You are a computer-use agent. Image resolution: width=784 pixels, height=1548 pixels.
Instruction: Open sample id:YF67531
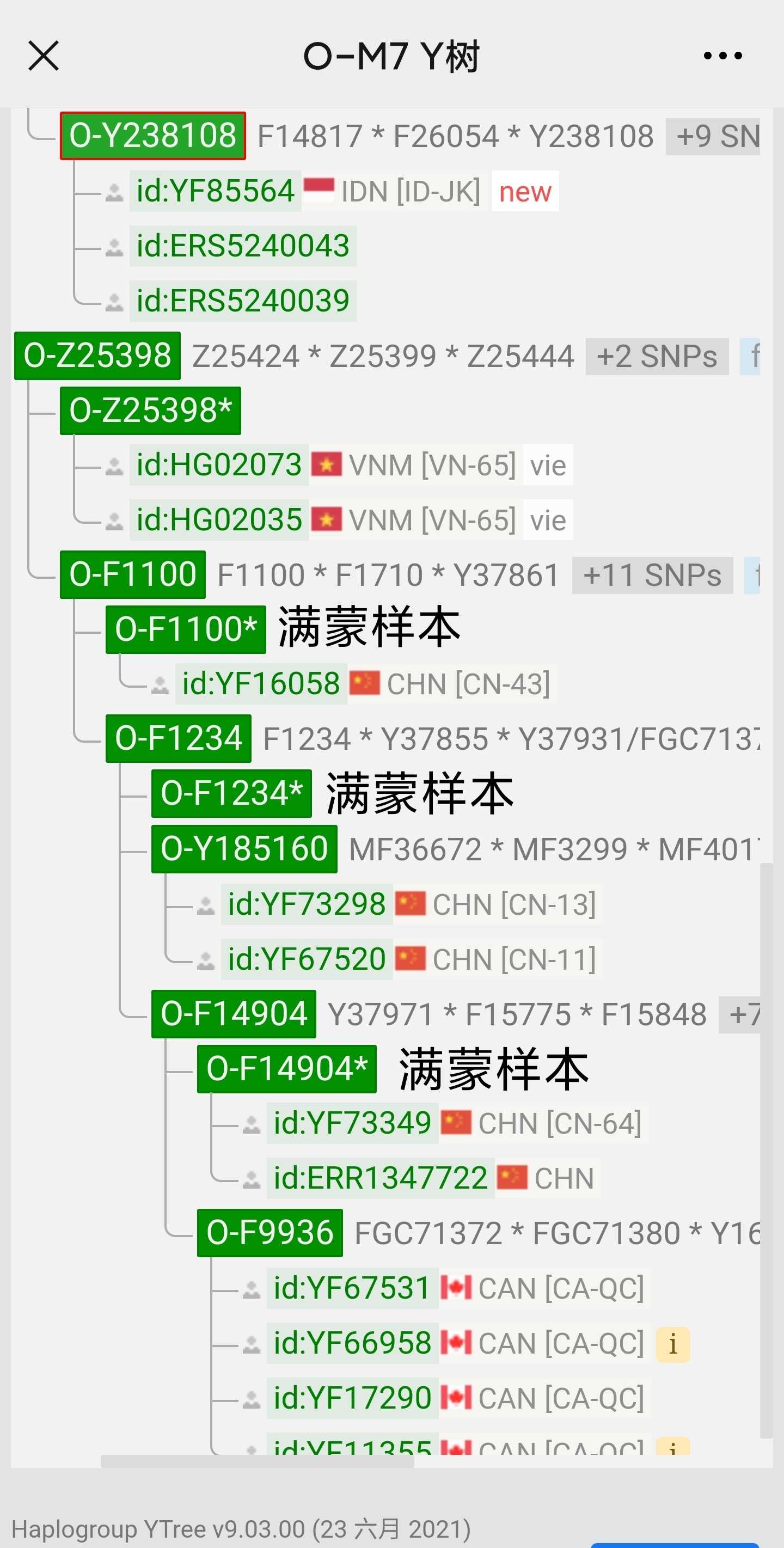[x=352, y=1288]
